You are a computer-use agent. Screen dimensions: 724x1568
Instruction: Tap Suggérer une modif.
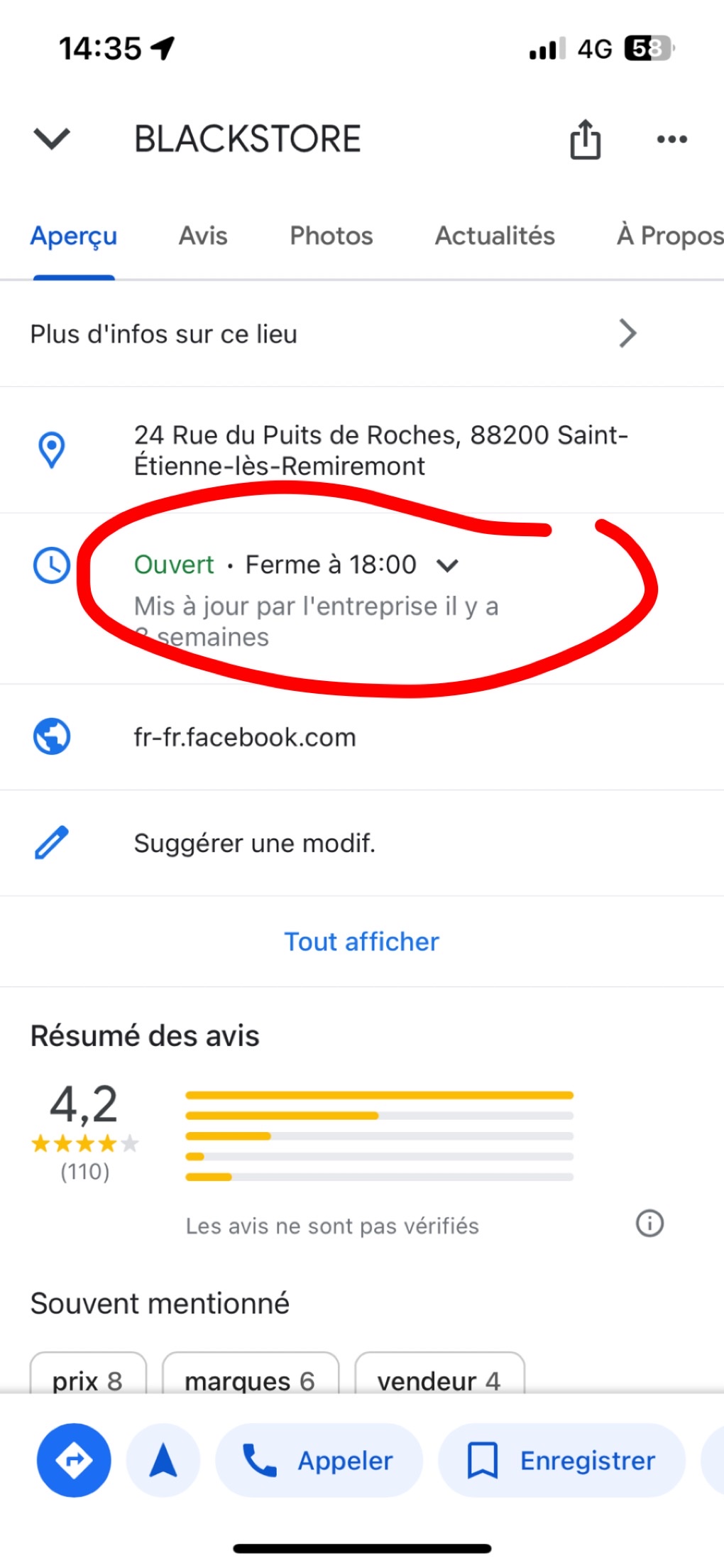click(254, 843)
